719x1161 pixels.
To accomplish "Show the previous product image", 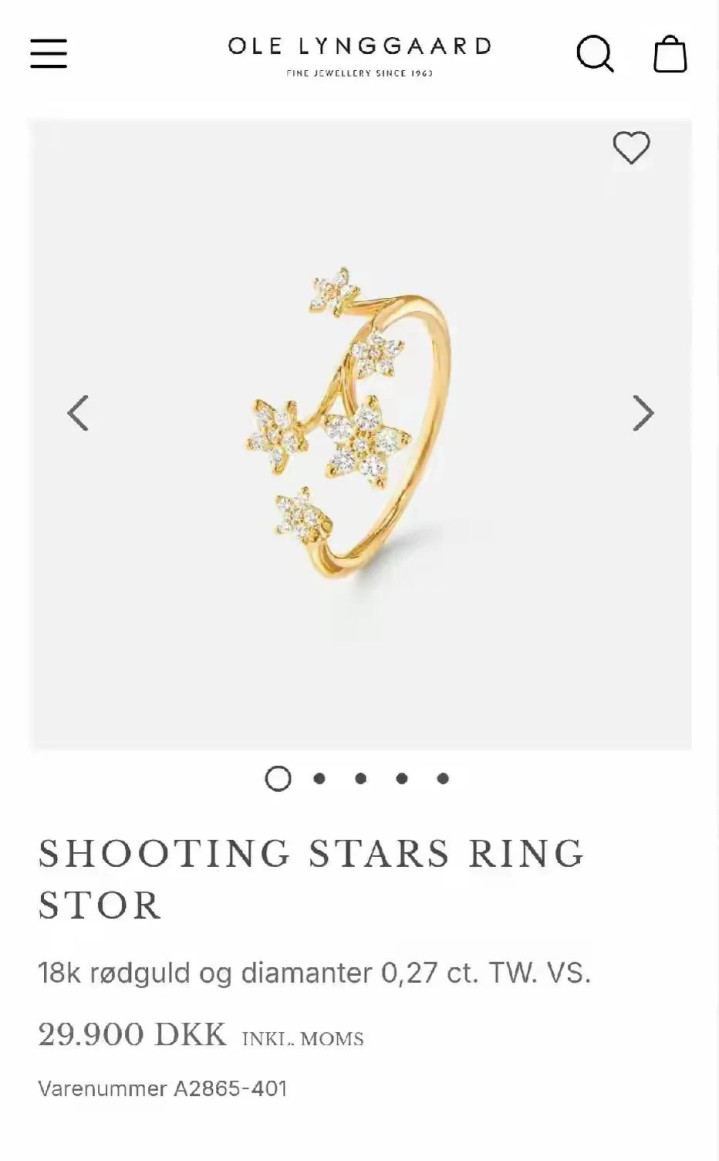I will (x=78, y=413).
